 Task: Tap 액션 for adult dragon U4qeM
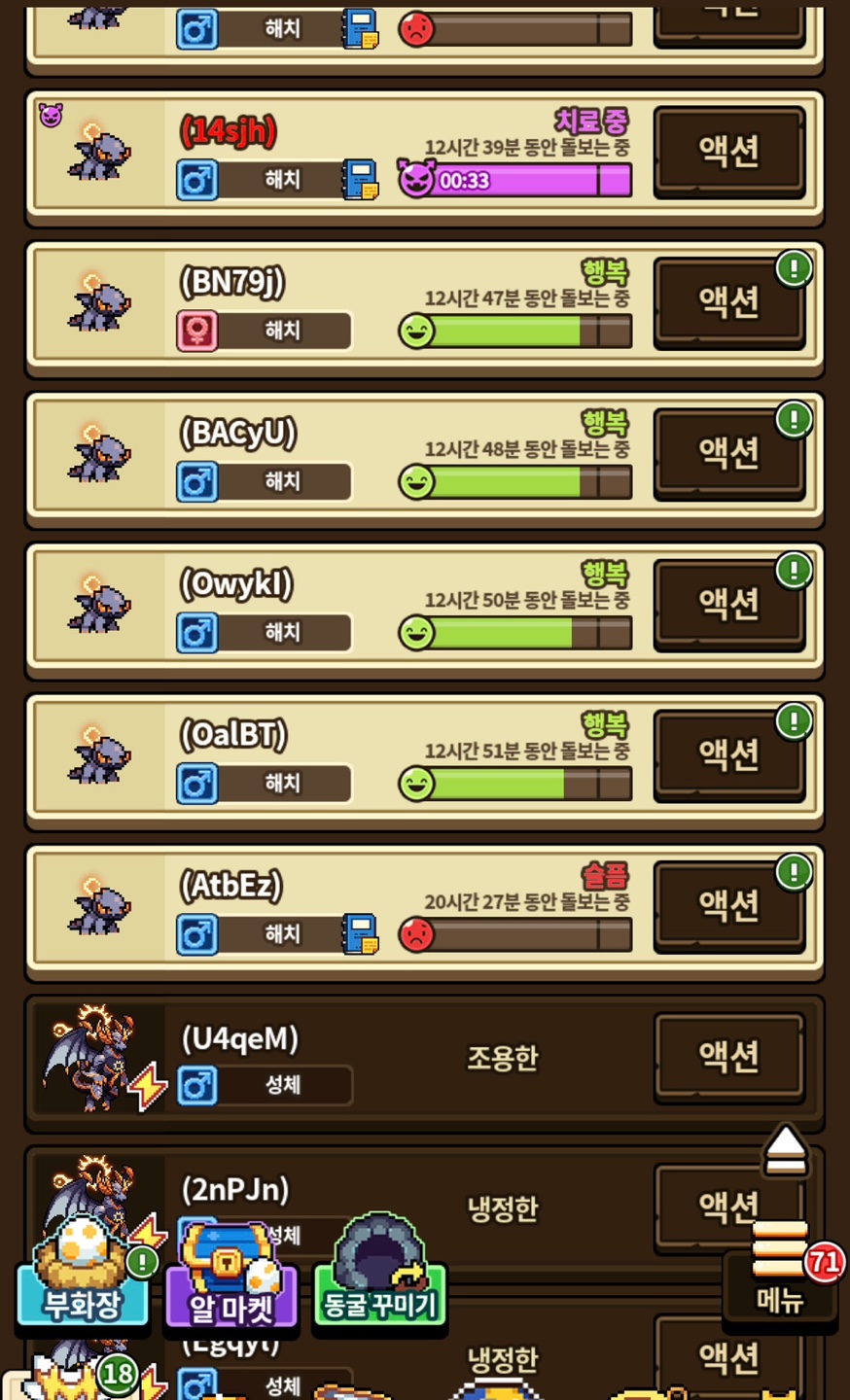click(728, 1057)
